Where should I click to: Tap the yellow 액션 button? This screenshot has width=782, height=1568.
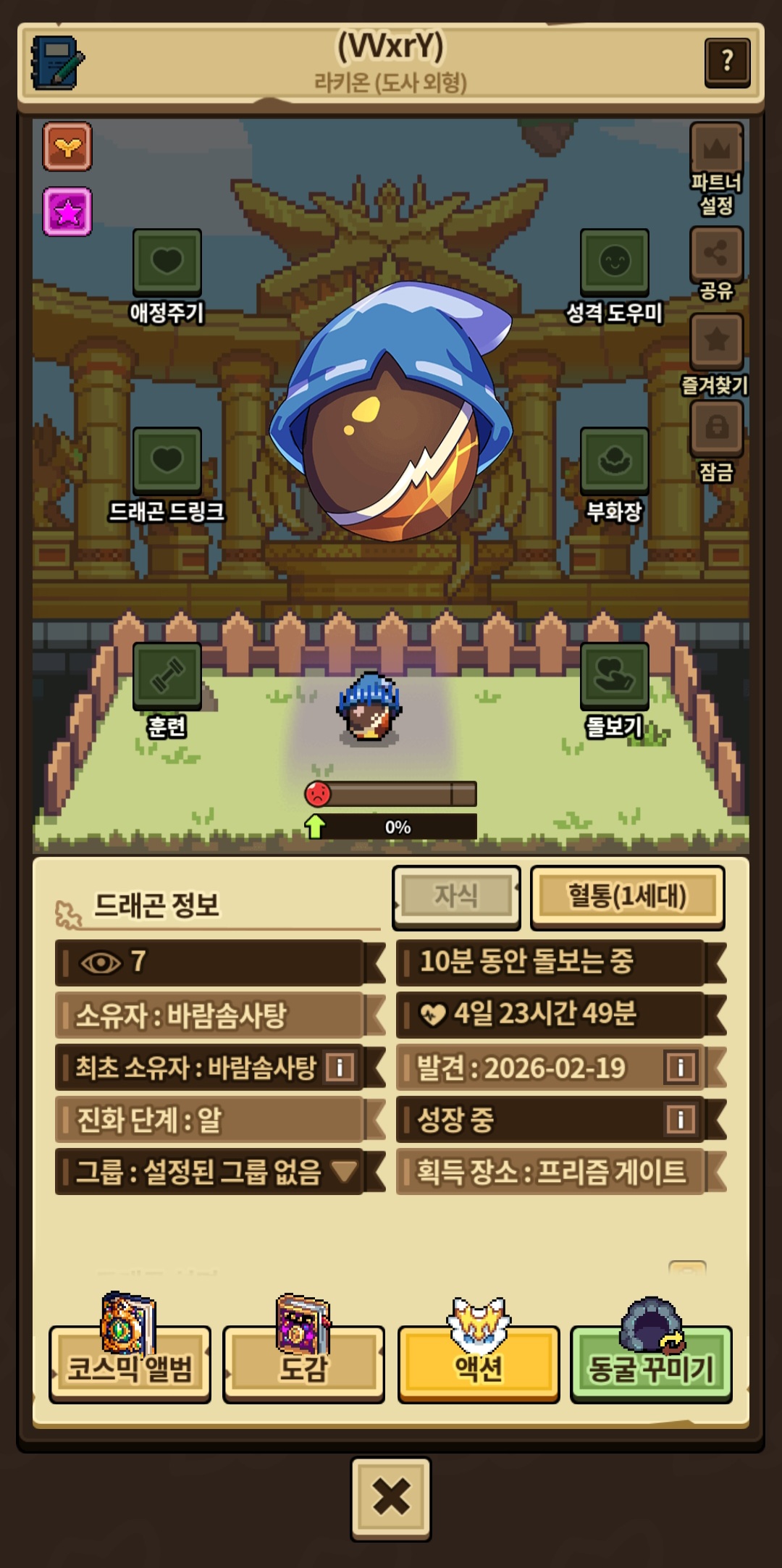[x=478, y=1366]
